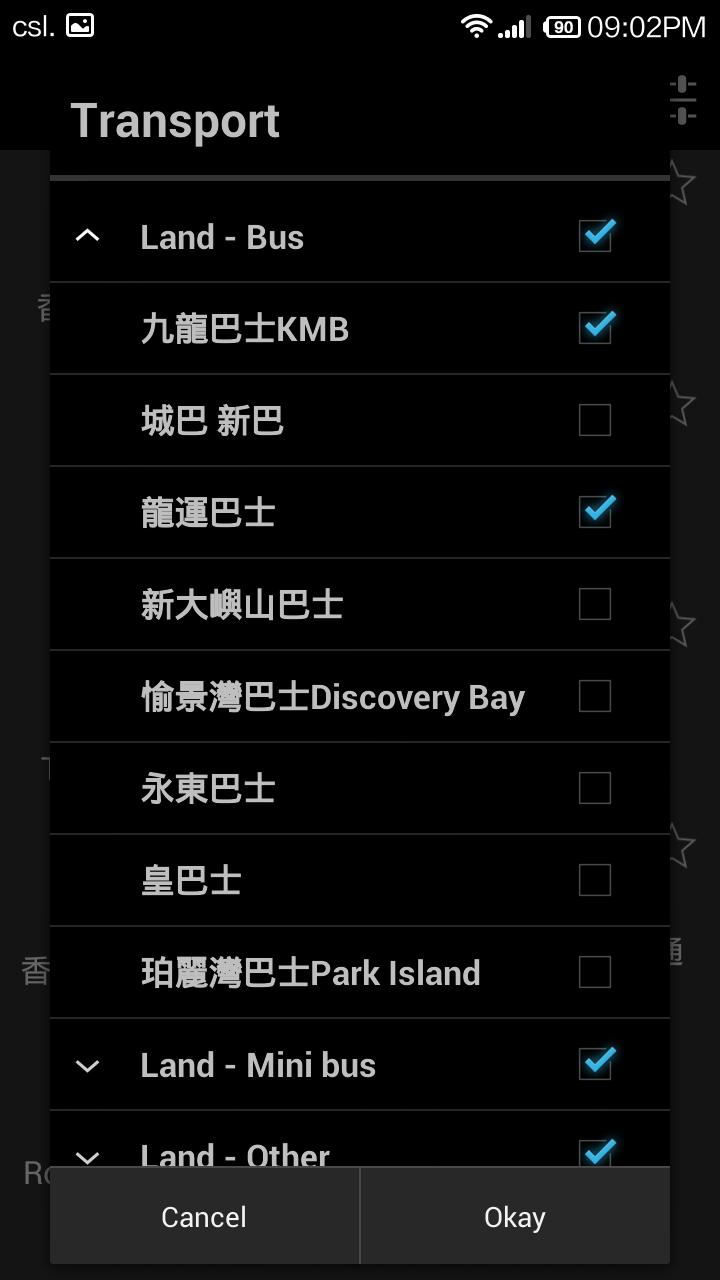Uncheck 龍運巴士
The width and height of the screenshot is (720, 1280).
click(x=595, y=511)
